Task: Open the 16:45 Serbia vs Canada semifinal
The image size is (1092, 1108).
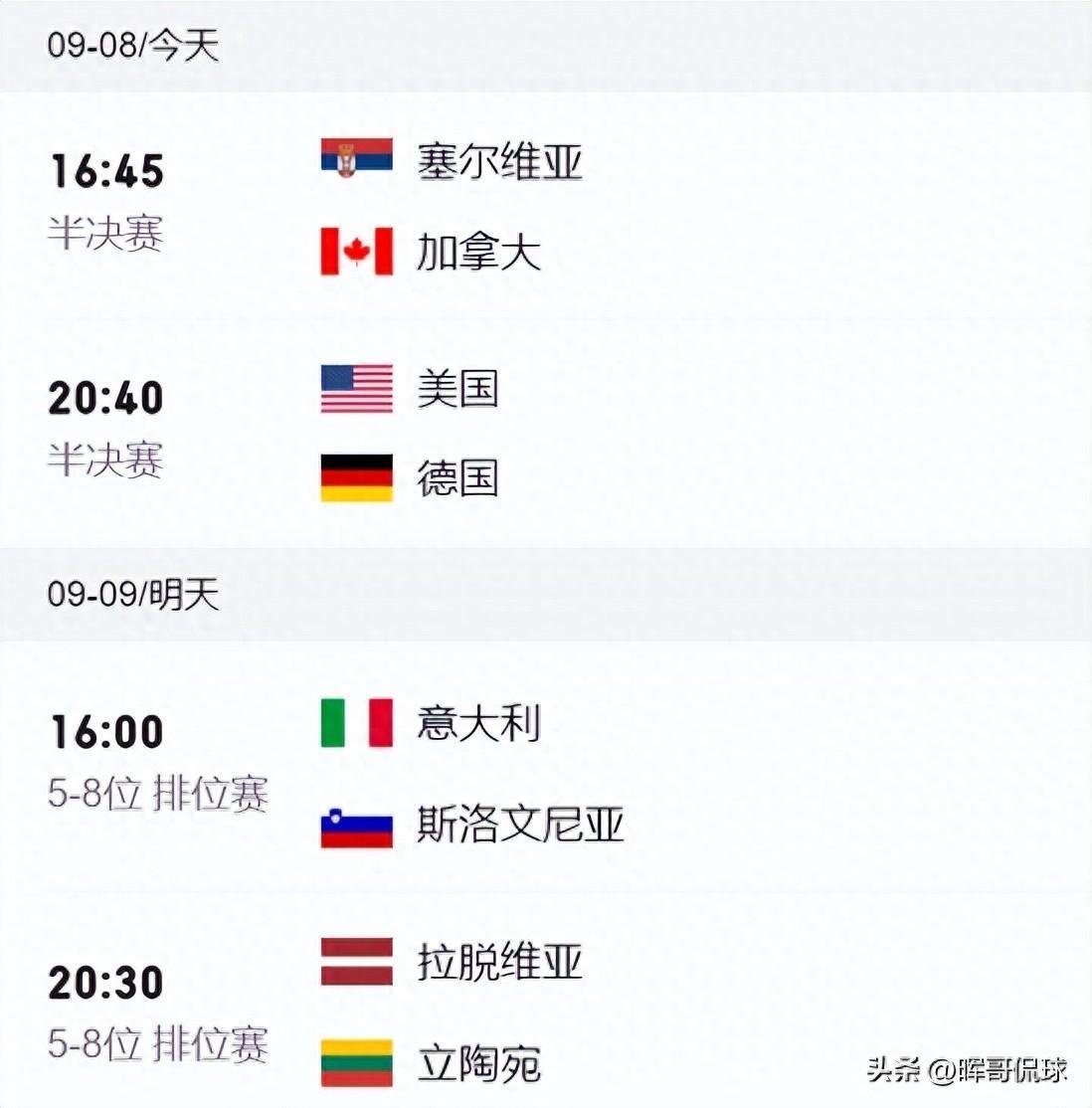Action: click(545, 206)
